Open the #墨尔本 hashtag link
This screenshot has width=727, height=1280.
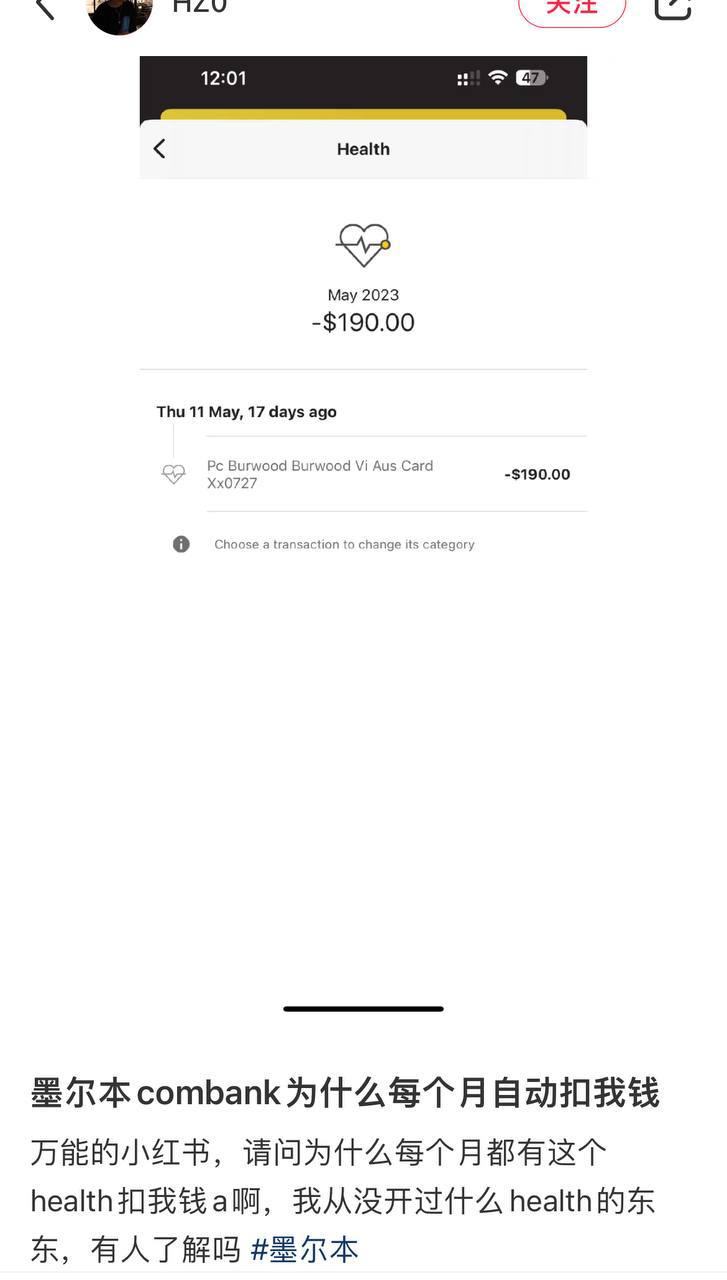tap(304, 1249)
